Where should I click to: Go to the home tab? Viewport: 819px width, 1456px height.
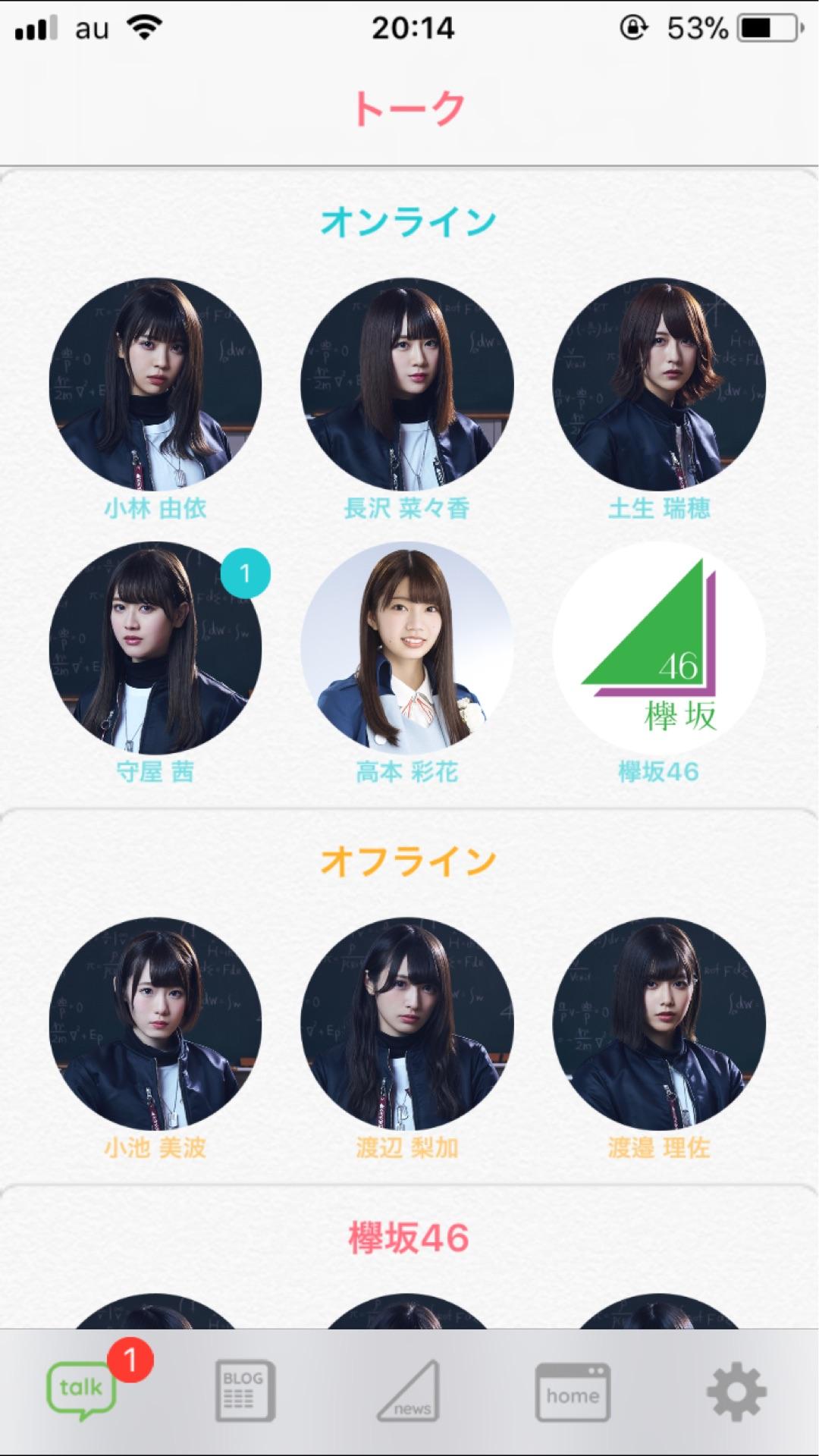pyautogui.click(x=573, y=1391)
